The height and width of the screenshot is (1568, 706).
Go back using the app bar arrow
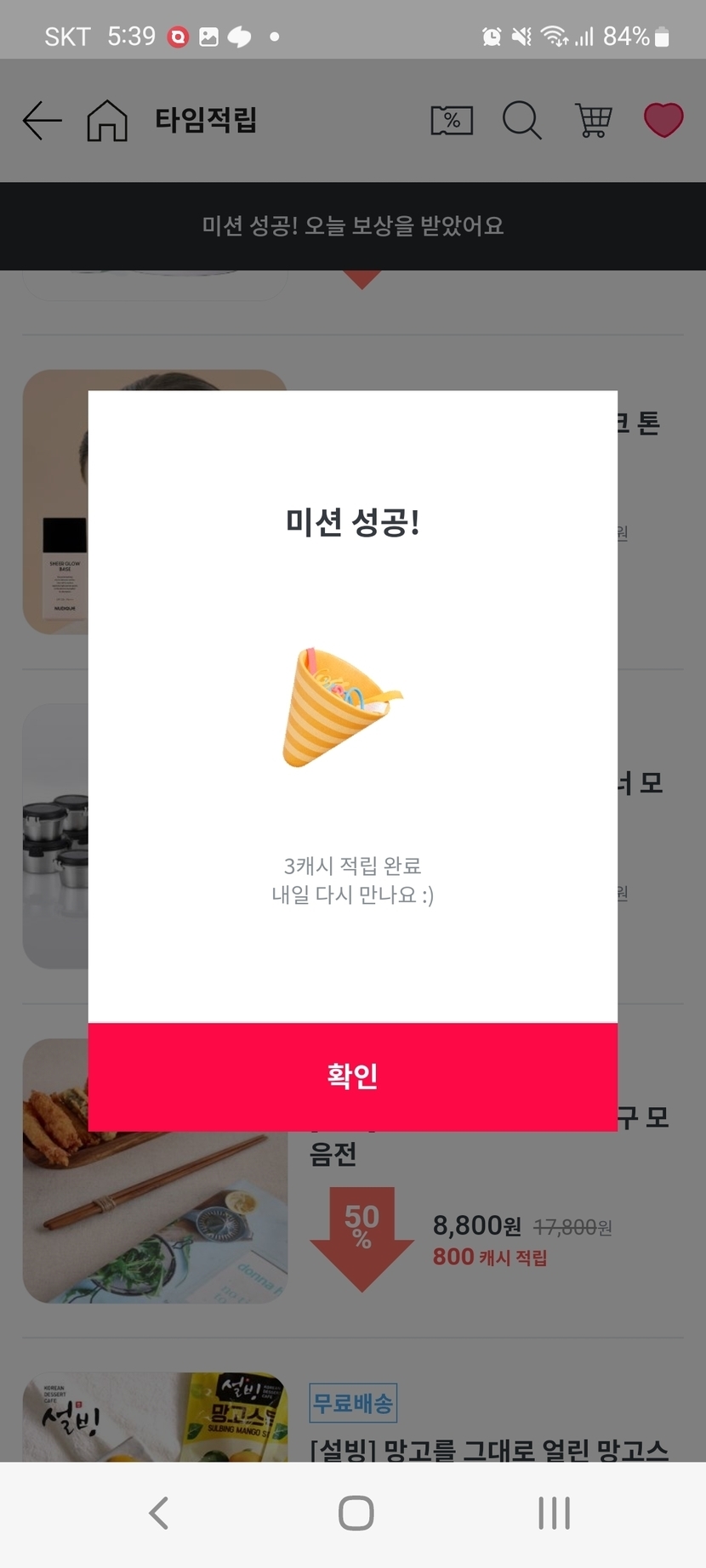tap(42, 120)
